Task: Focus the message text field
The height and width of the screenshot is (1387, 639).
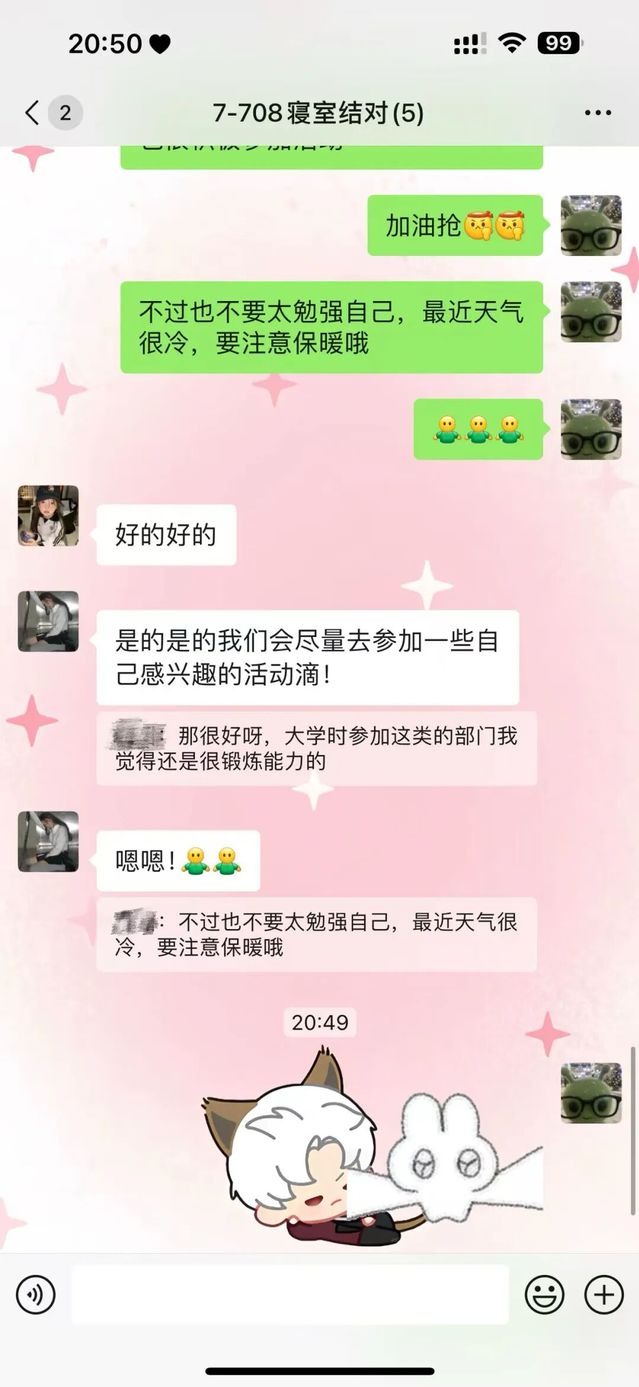Action: [290, 1295]
